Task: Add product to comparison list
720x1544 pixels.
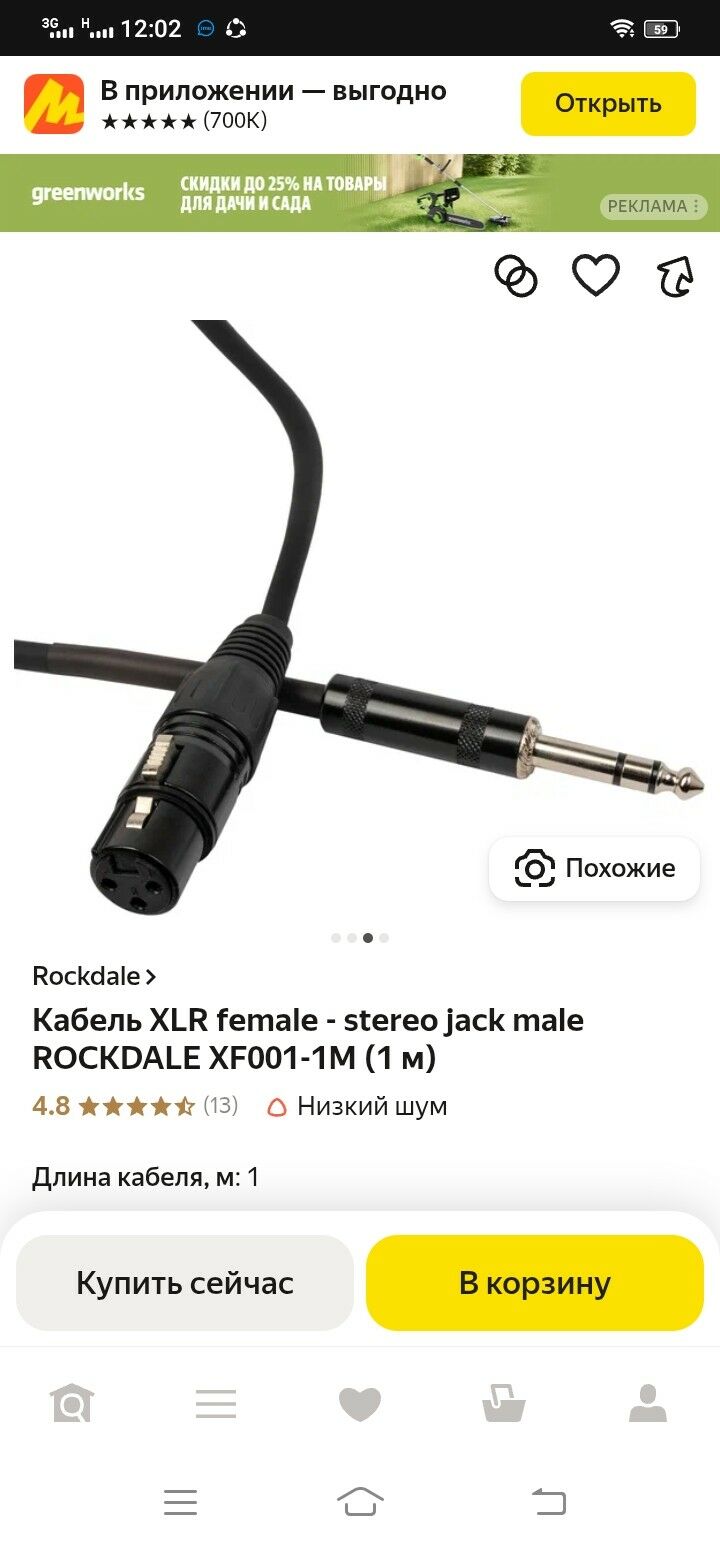Action: tap(516, 276)
